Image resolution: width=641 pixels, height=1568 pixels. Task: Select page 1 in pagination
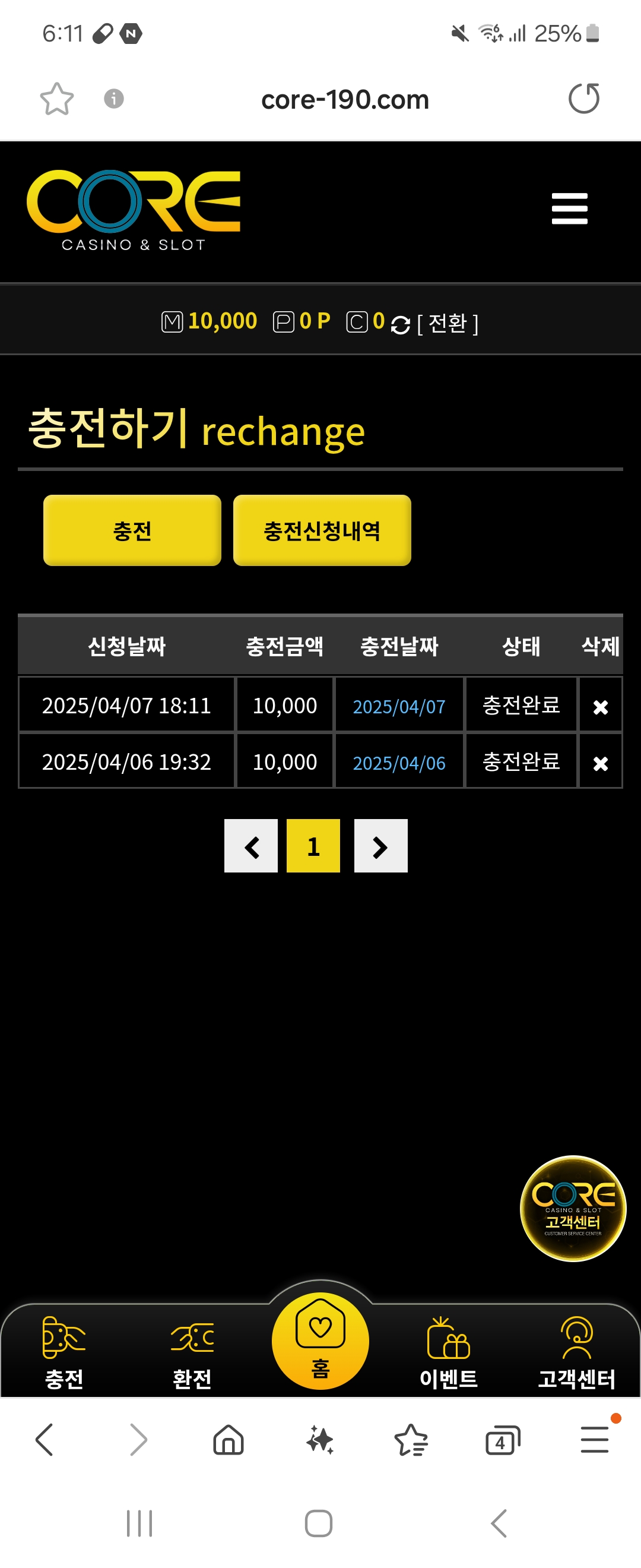pyautogui.click(x=313, y=846)
